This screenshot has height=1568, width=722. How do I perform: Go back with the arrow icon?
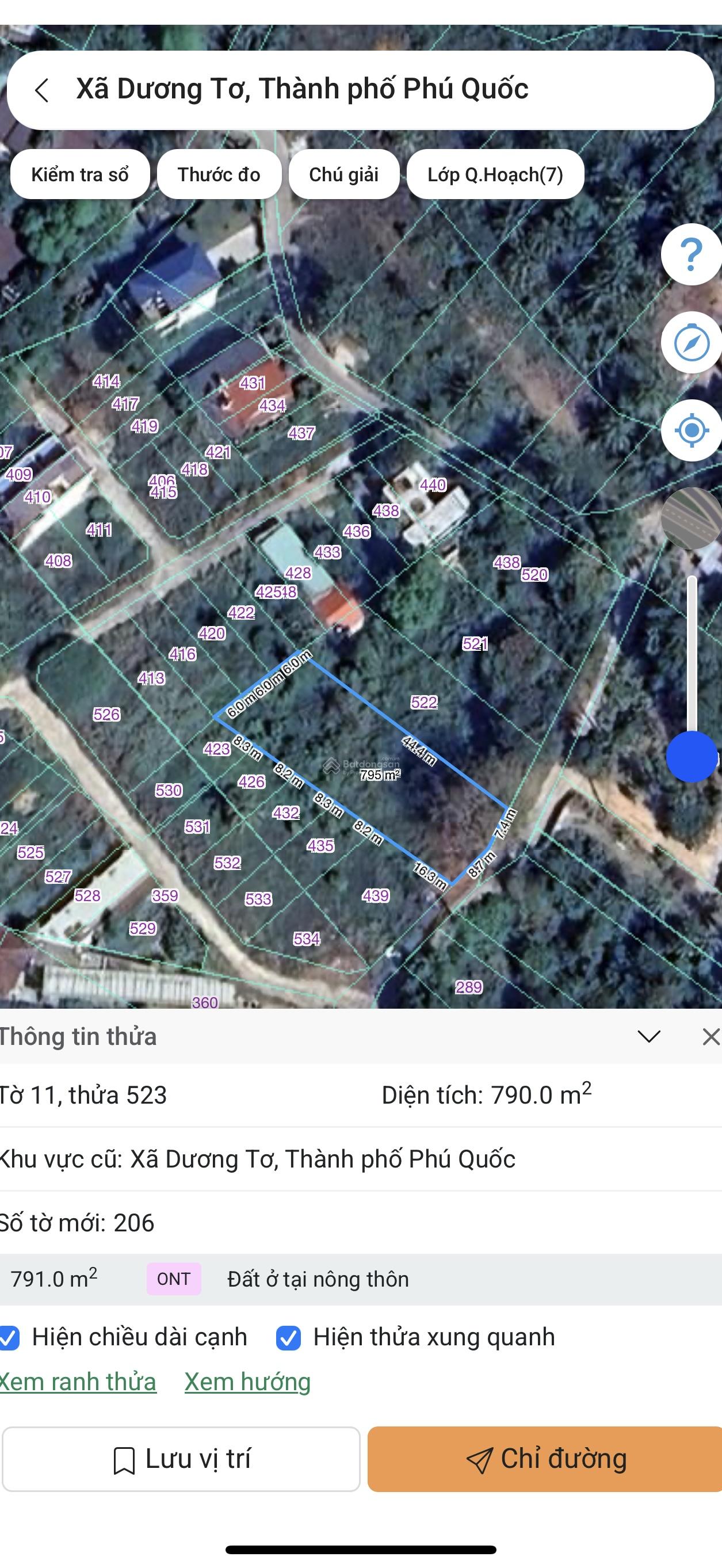(x=41, y=91)
